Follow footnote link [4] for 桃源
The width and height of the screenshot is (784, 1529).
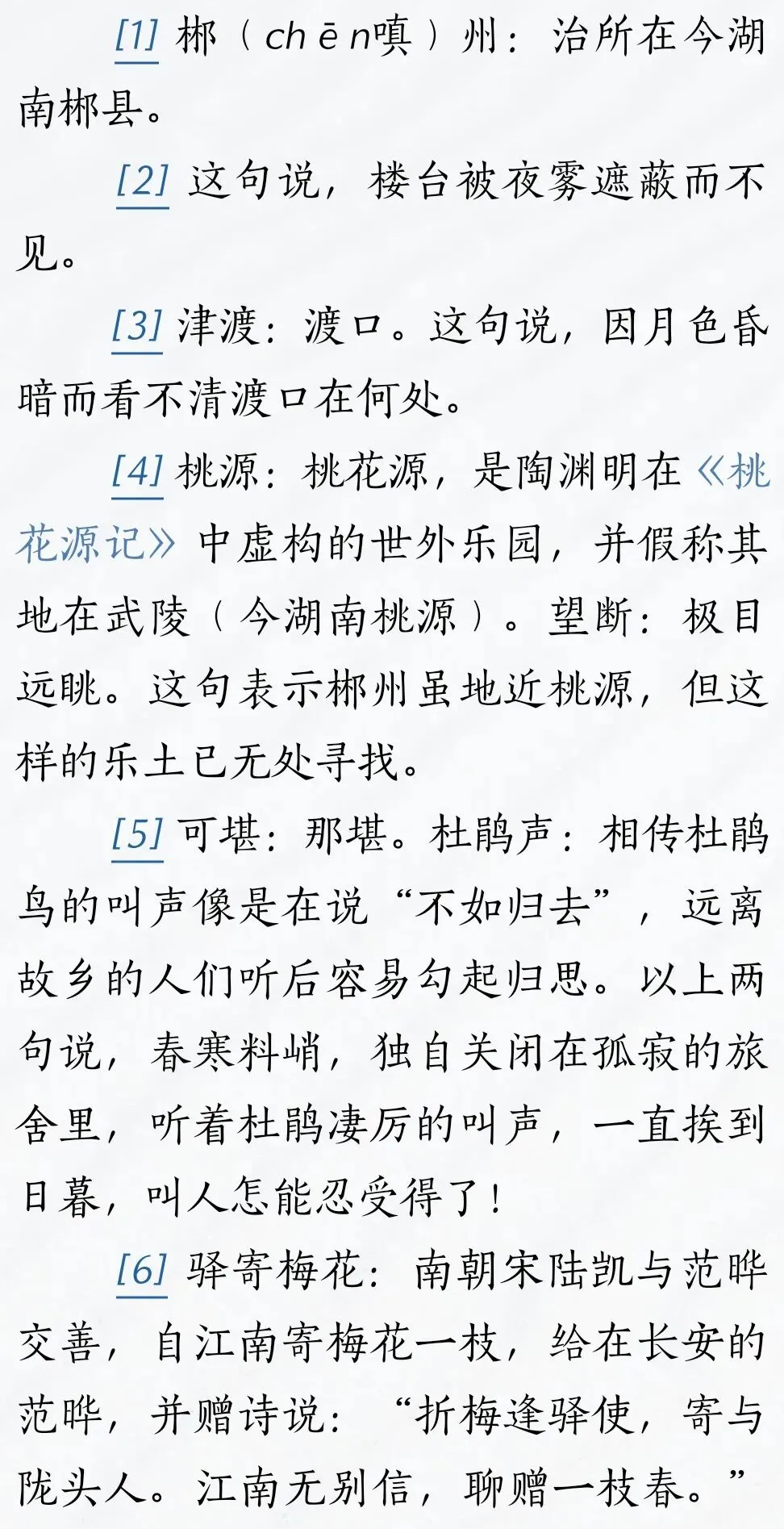(x=137, y=471)
